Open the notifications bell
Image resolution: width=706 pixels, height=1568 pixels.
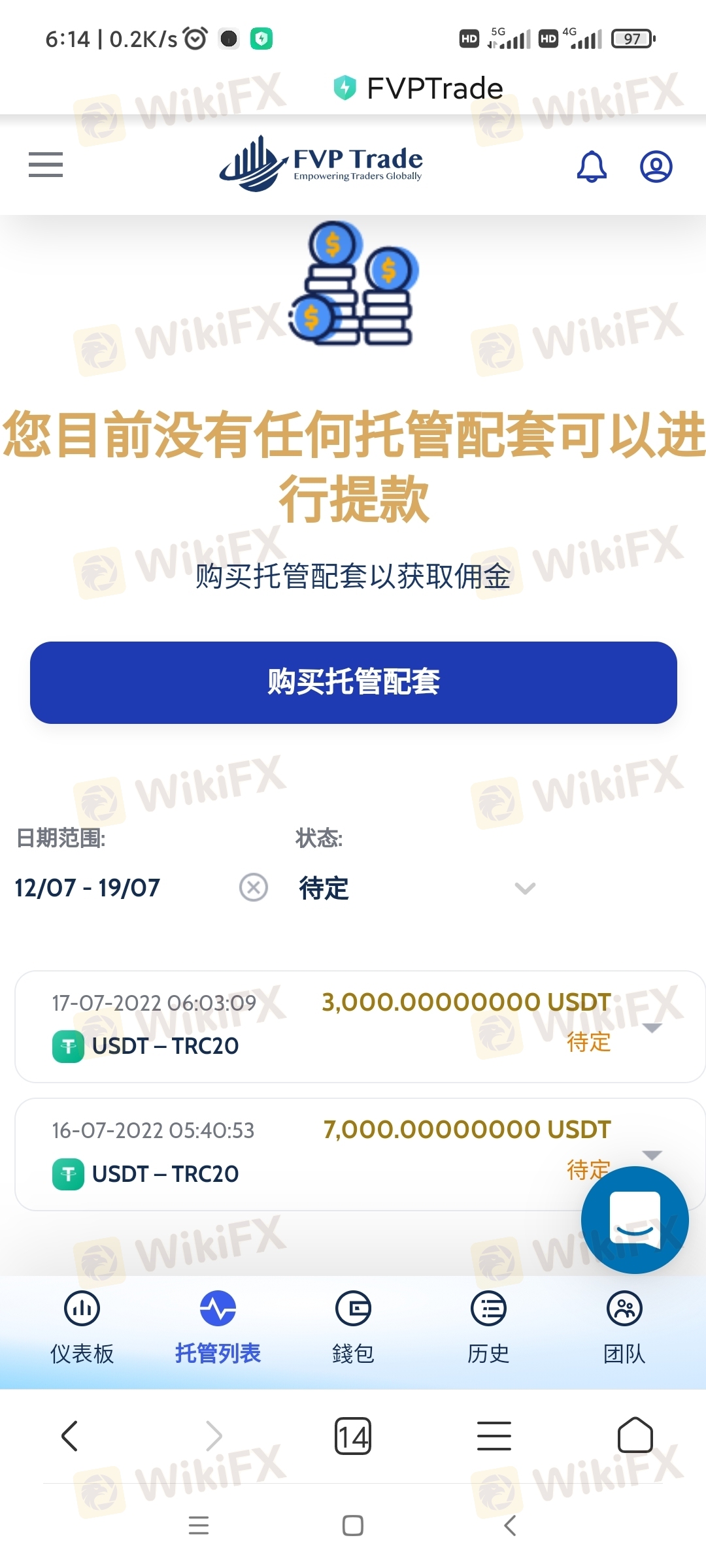click(592, 166)
